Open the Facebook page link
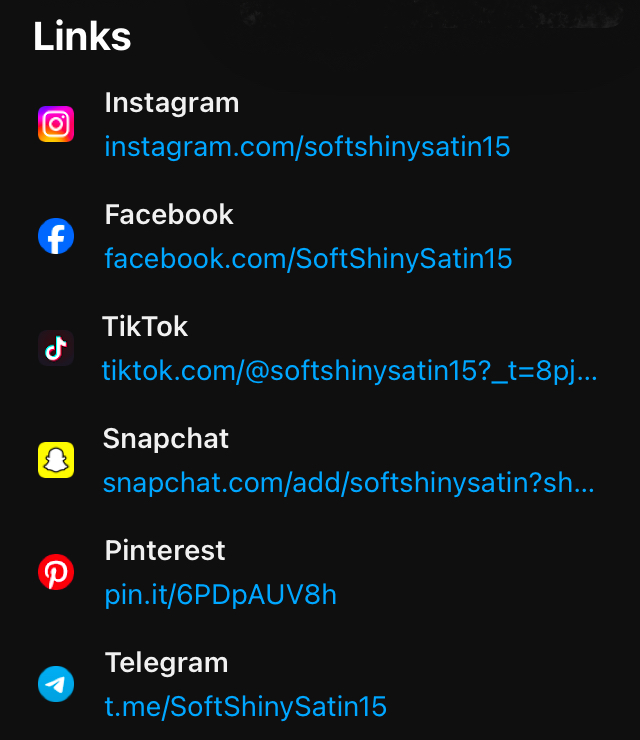This screenshot has width=640, height=740. (x=308, y=260)
